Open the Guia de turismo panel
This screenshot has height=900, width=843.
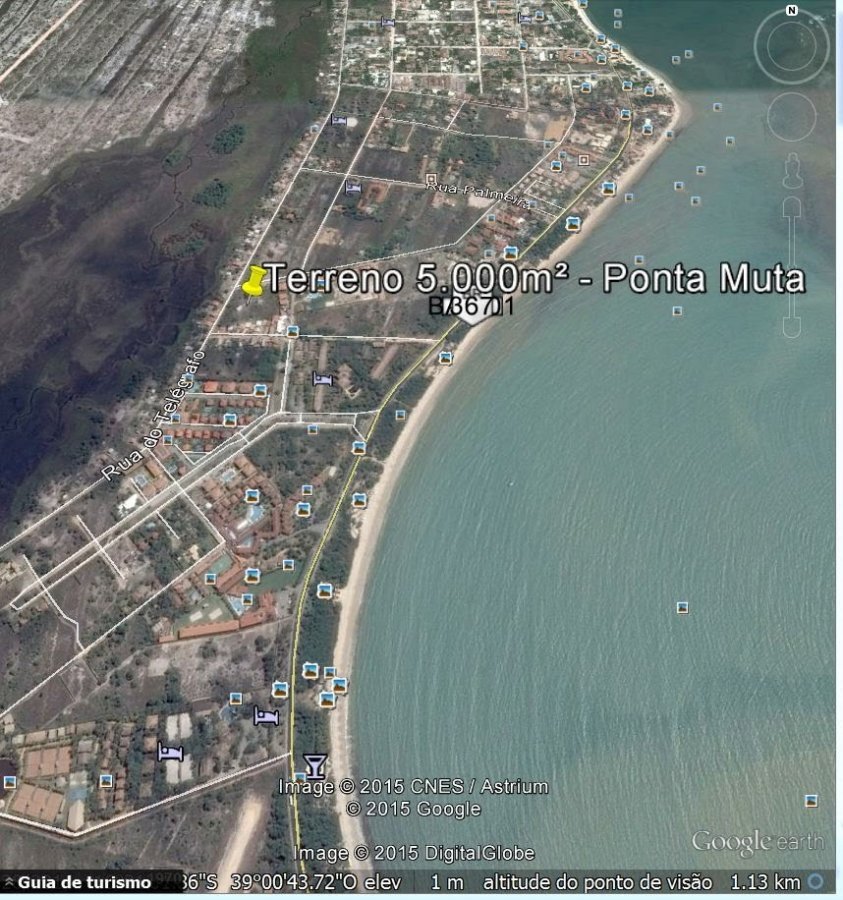pyautogui.click(x=84, y=882)
